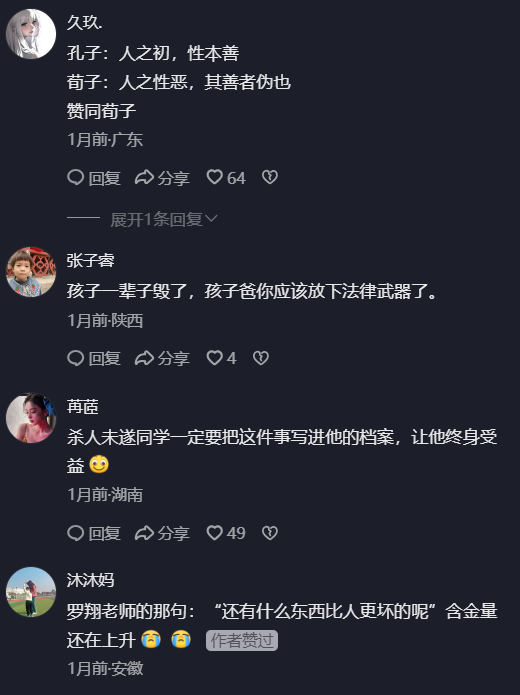Dislike 久玖.'s comment
Image resolution: width=520 pixels, height=695 pixels.
tap(270, 177)
